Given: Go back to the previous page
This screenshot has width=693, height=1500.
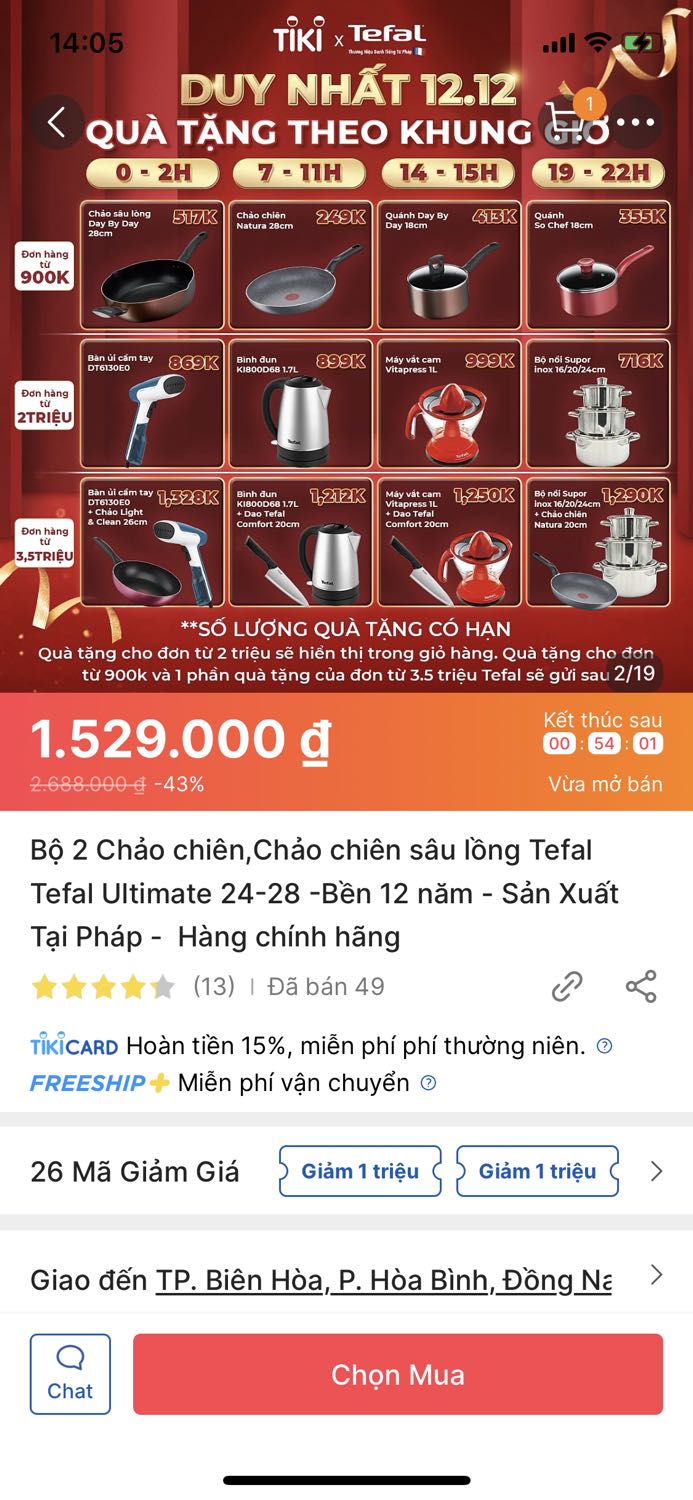Looking at the screenshot, I should tap(57, 123).
